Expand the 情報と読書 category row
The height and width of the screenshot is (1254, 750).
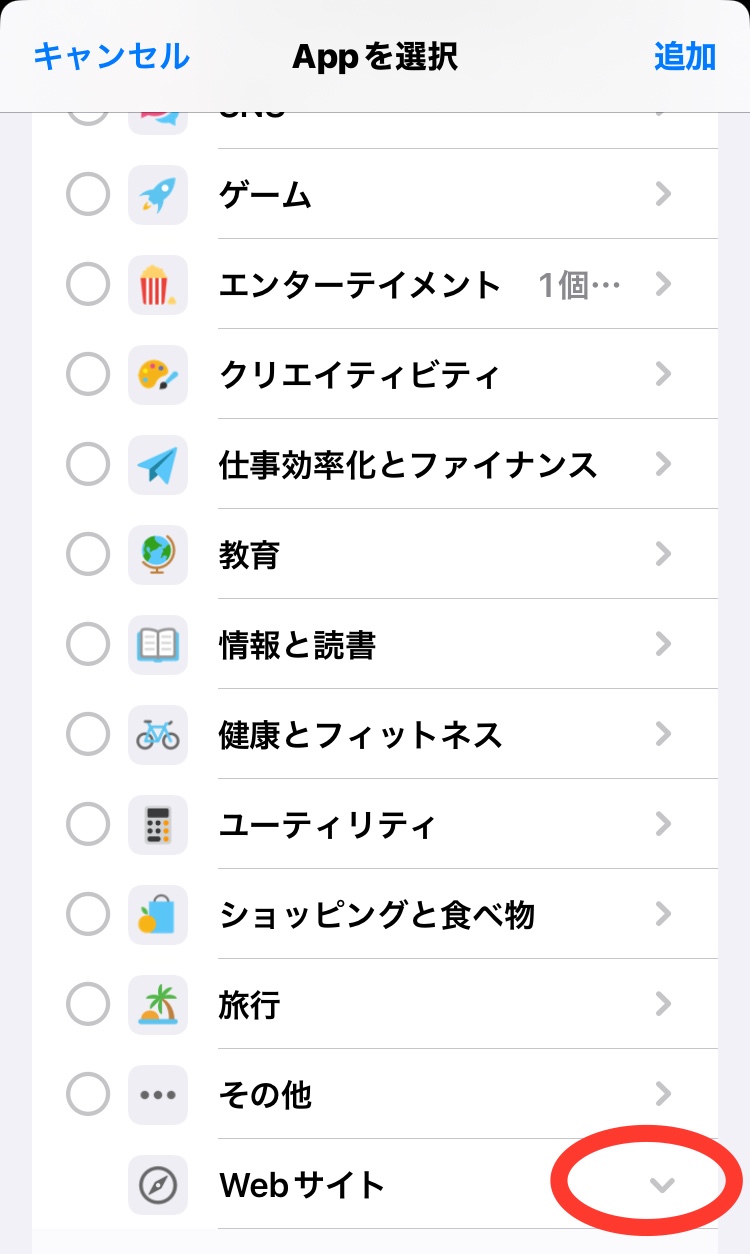(662, 645)
